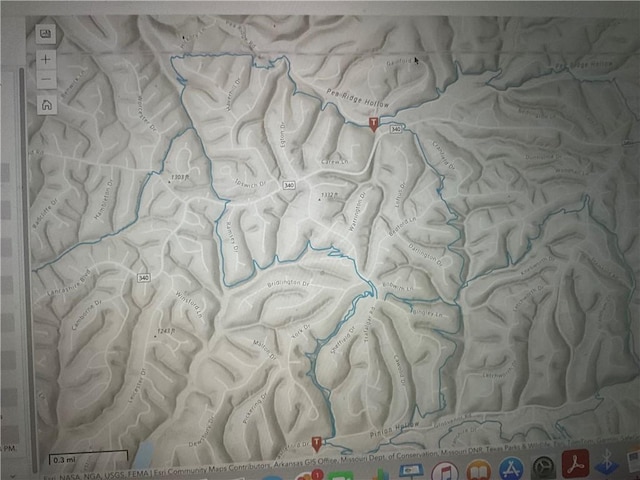Viewport: 640px width, 480px height.
Task: Zoom out of the map
Action: coord(46,80)
